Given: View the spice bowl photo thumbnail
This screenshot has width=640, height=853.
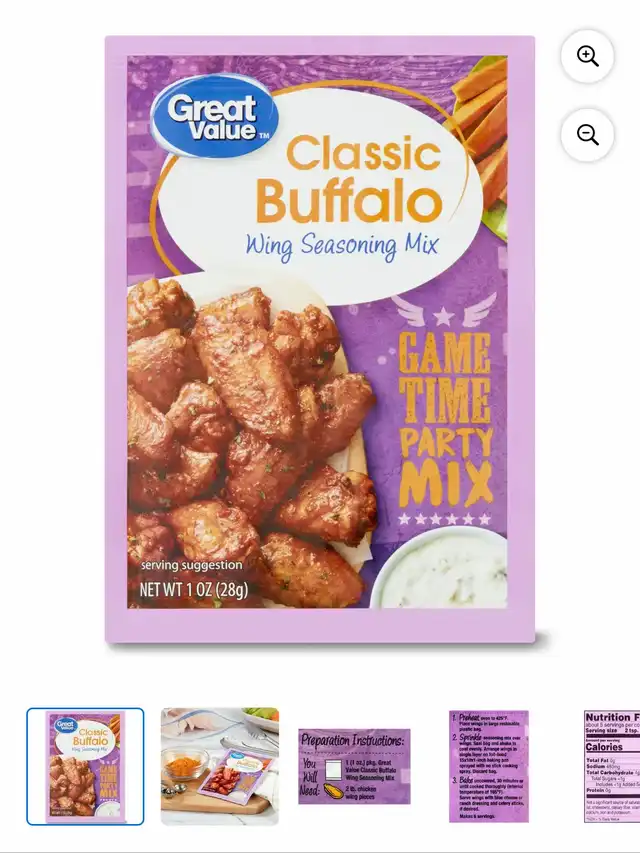Looking at the screenshot, I should [x=220, y=766].
